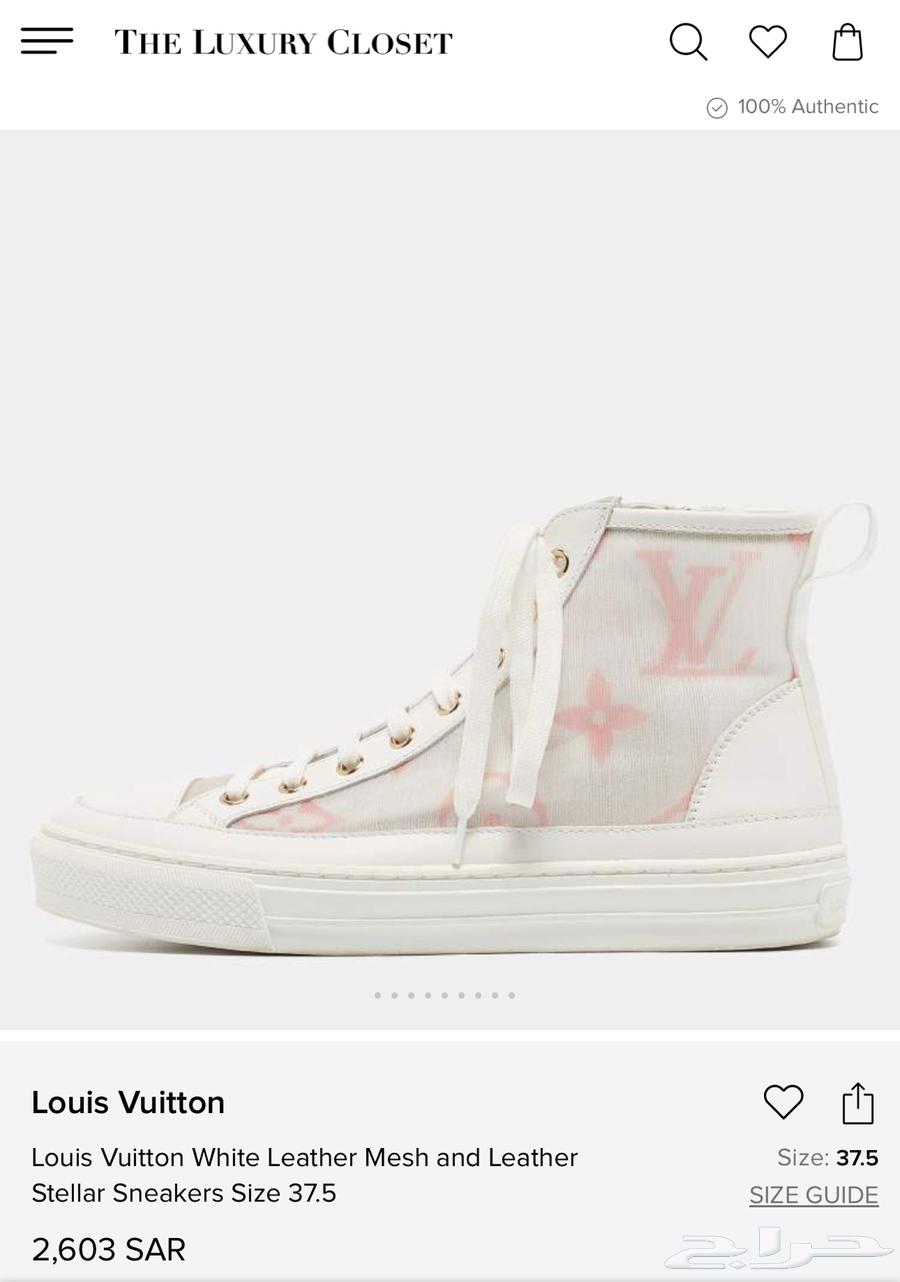The width and height of the screenshot is (900, 1282).
Task: Share the sneakers via the share icon
Action: [x=859, y=1103]
